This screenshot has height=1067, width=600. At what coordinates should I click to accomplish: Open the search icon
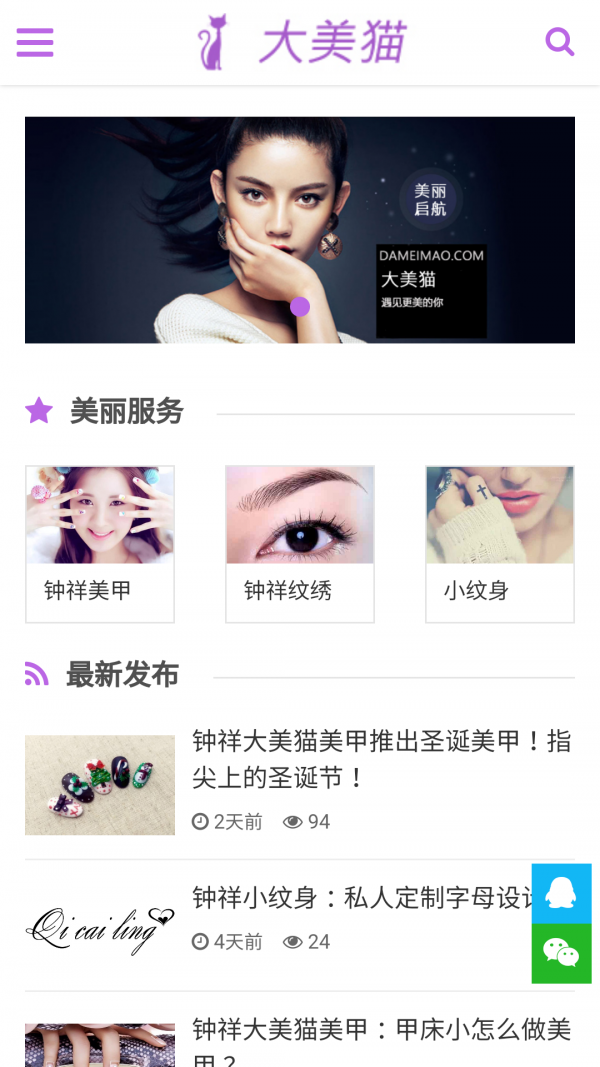coord(559,42)
